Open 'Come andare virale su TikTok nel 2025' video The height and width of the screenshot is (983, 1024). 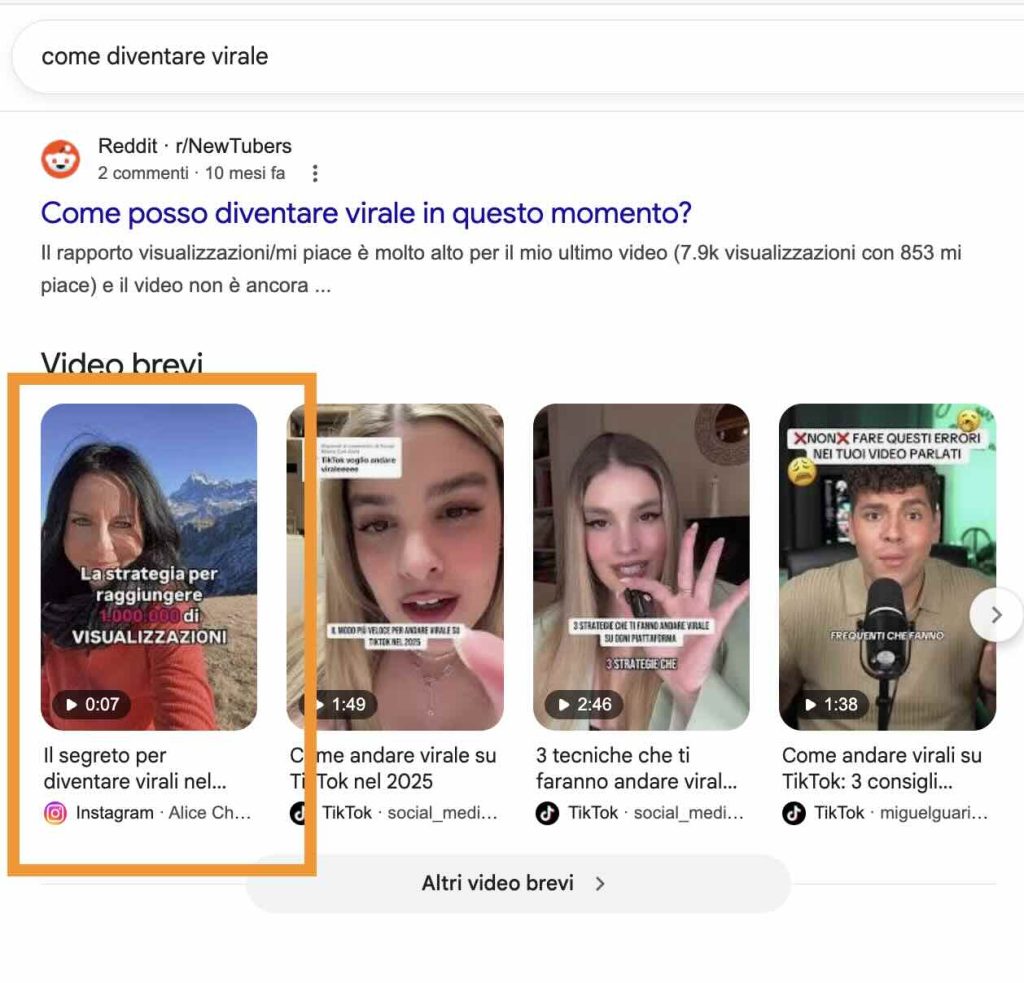click(x=395, y=566)
